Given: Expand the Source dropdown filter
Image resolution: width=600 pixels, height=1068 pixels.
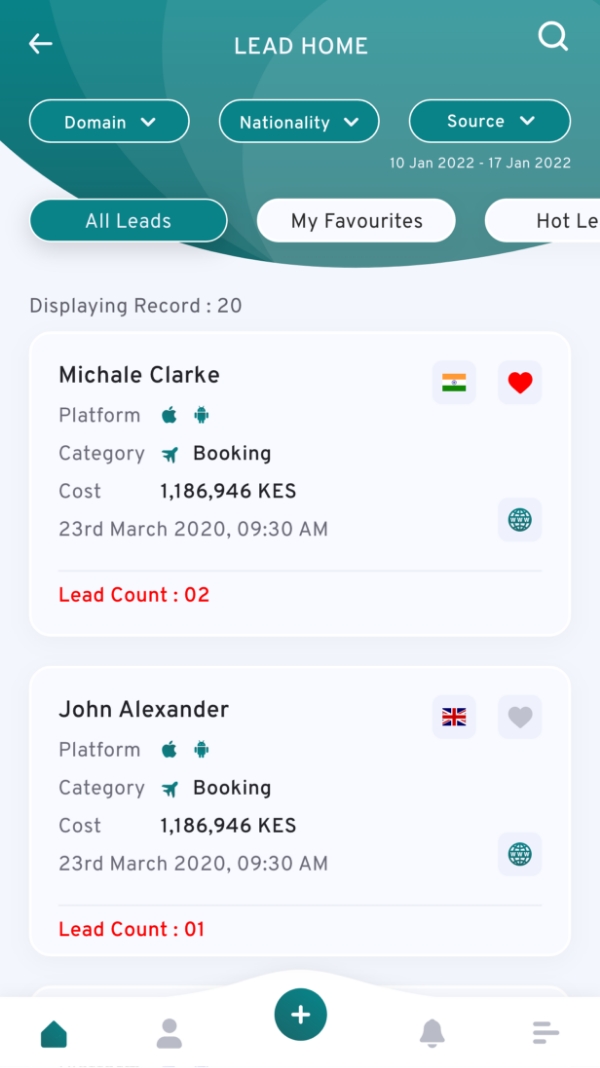Looking at the screenshot, I should 490,121.
